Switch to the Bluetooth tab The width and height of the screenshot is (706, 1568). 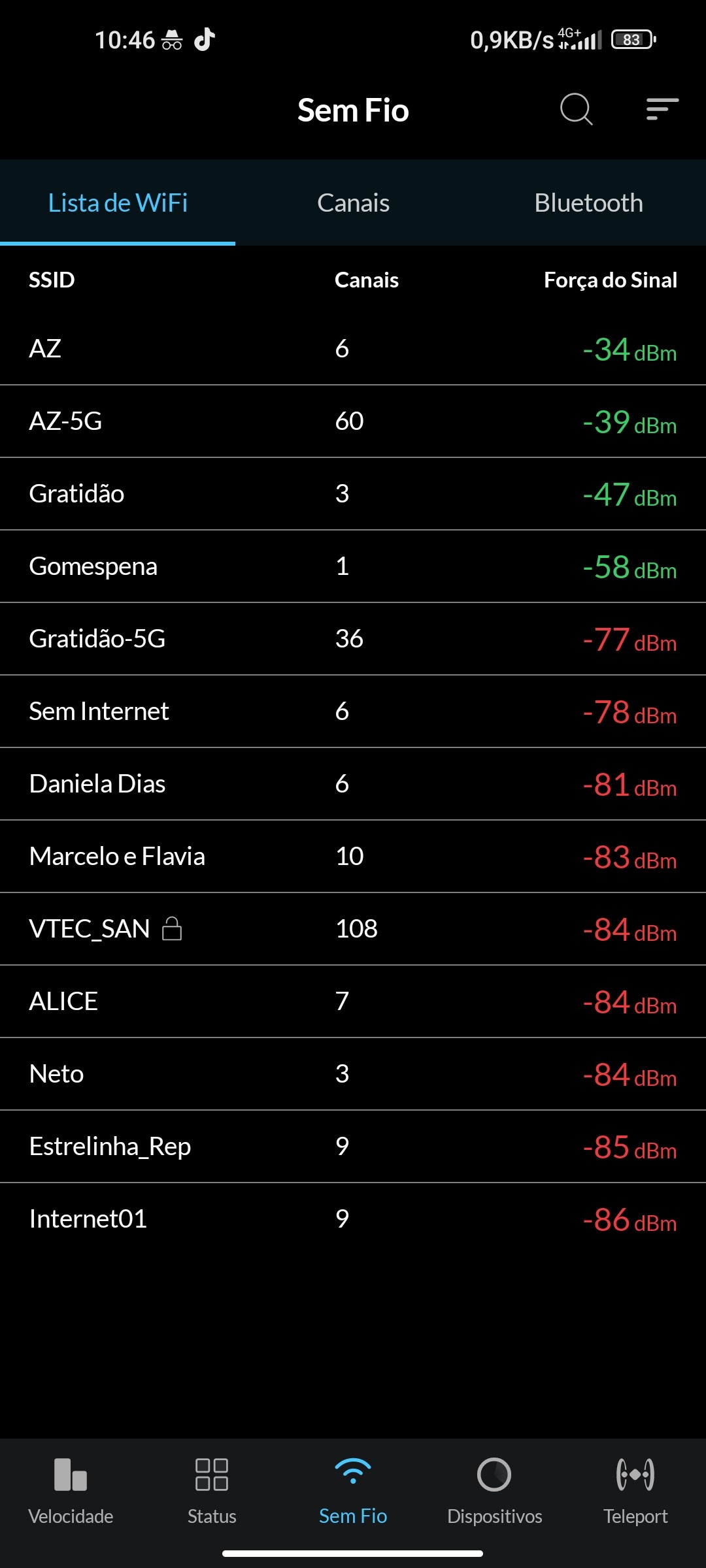(588, 203)
